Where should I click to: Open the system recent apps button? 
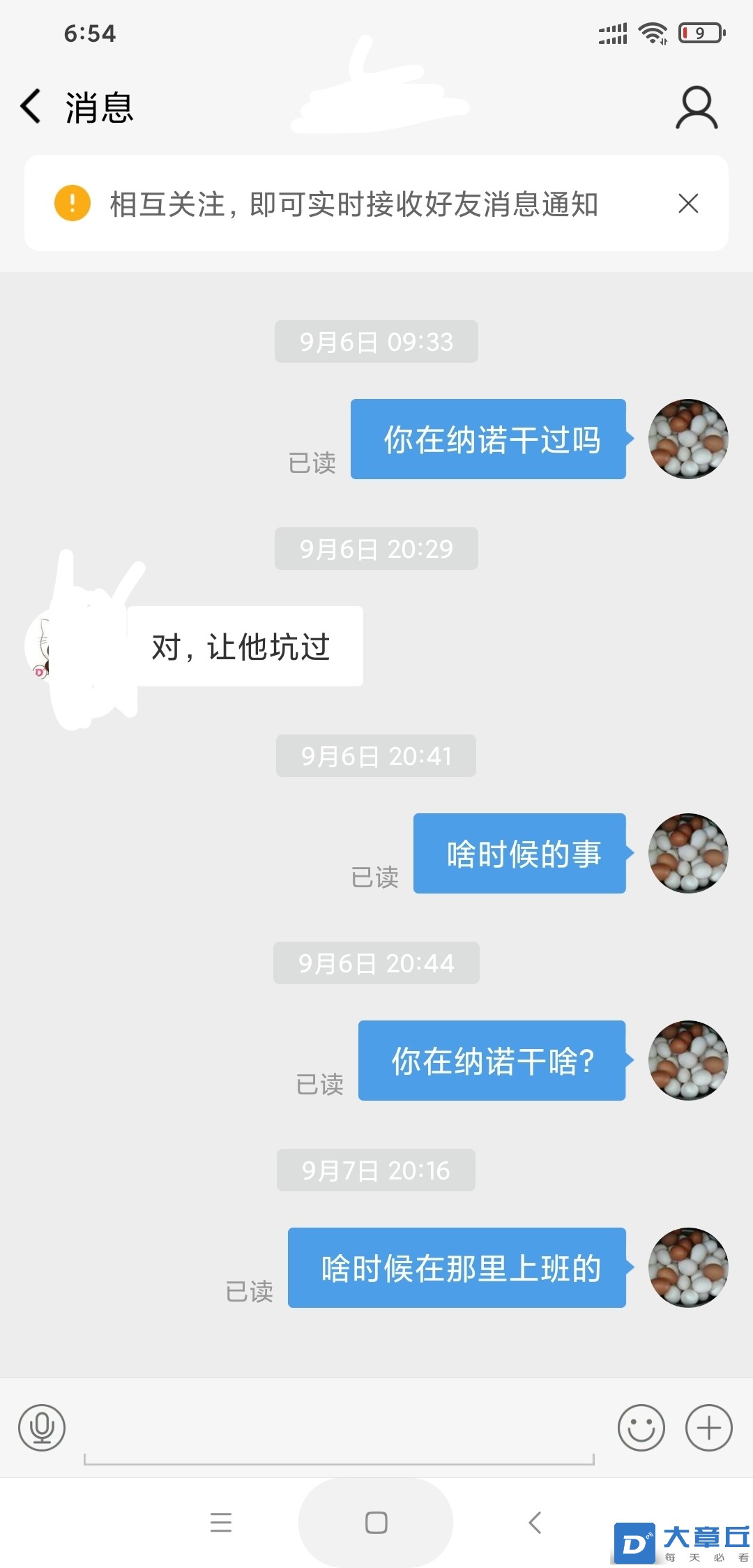pos(220,1522)
